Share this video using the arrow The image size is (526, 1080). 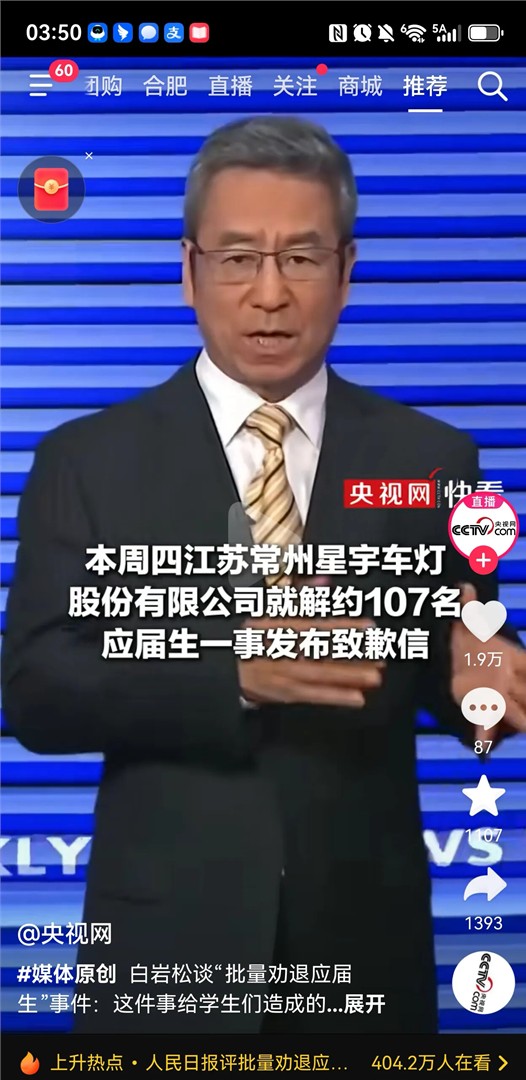coord(485,884)
